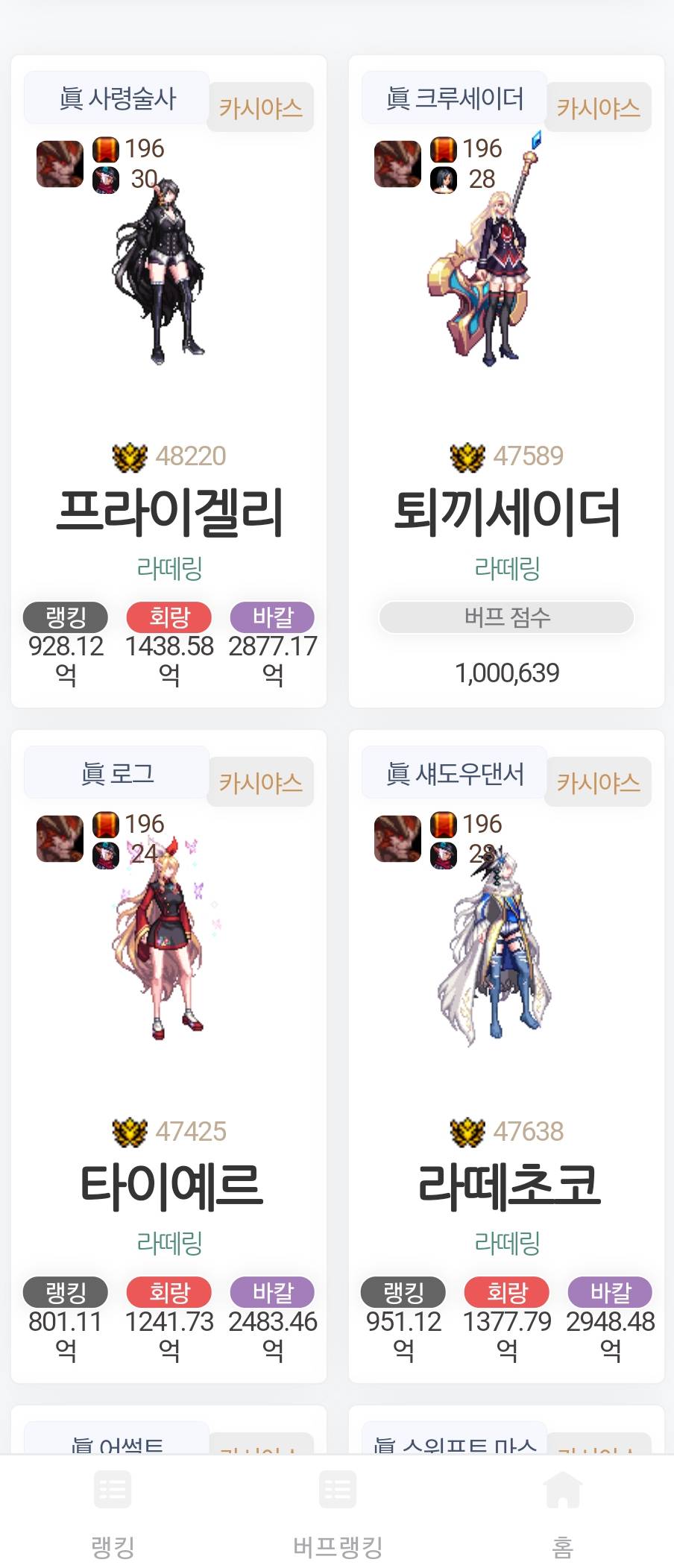Viewport: 674px width, 1568px height.
Task: Open the 타이예르 character card
Action: coord(169,1186)
